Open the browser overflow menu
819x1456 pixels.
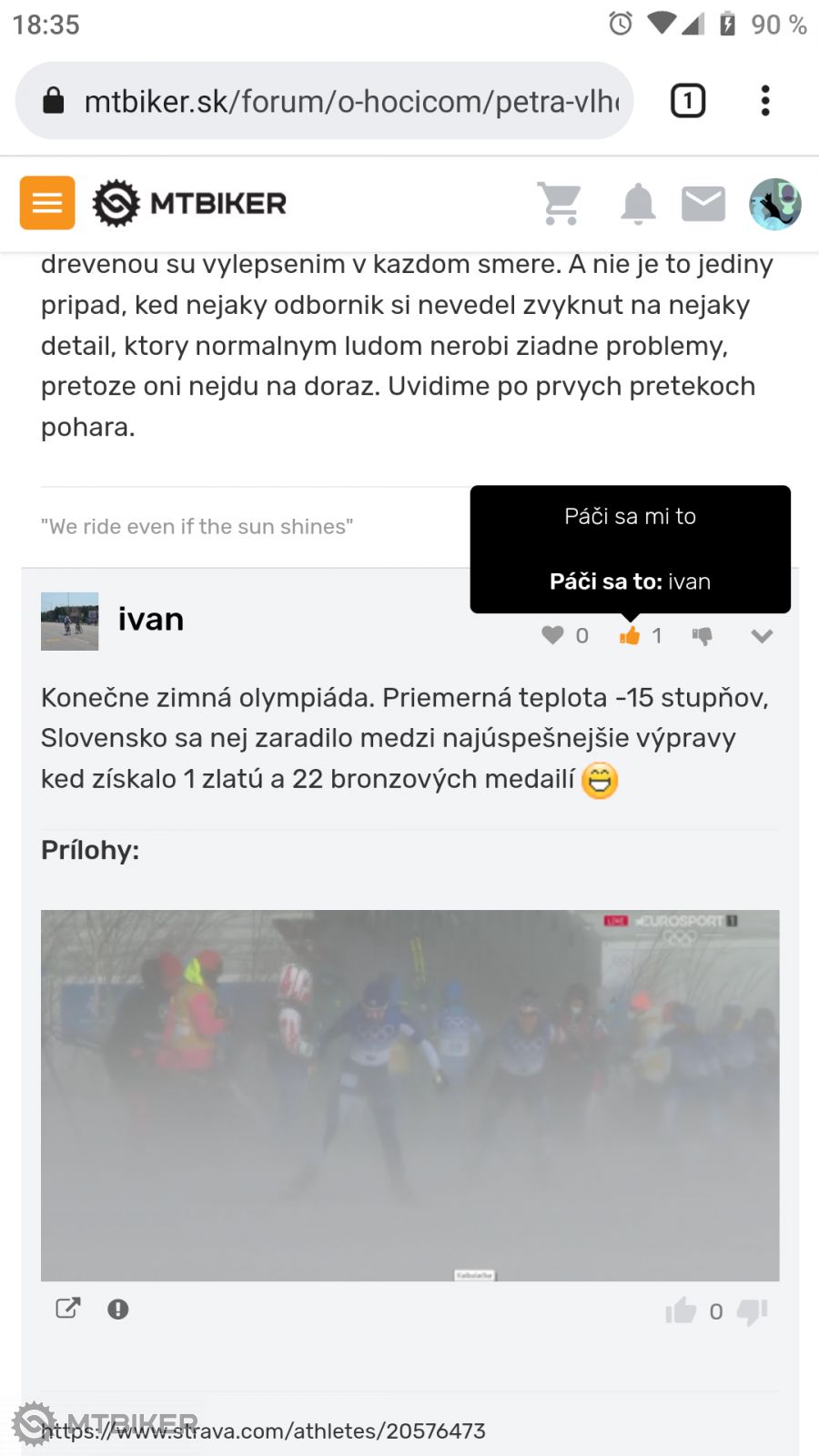click(x=765, y=101)
